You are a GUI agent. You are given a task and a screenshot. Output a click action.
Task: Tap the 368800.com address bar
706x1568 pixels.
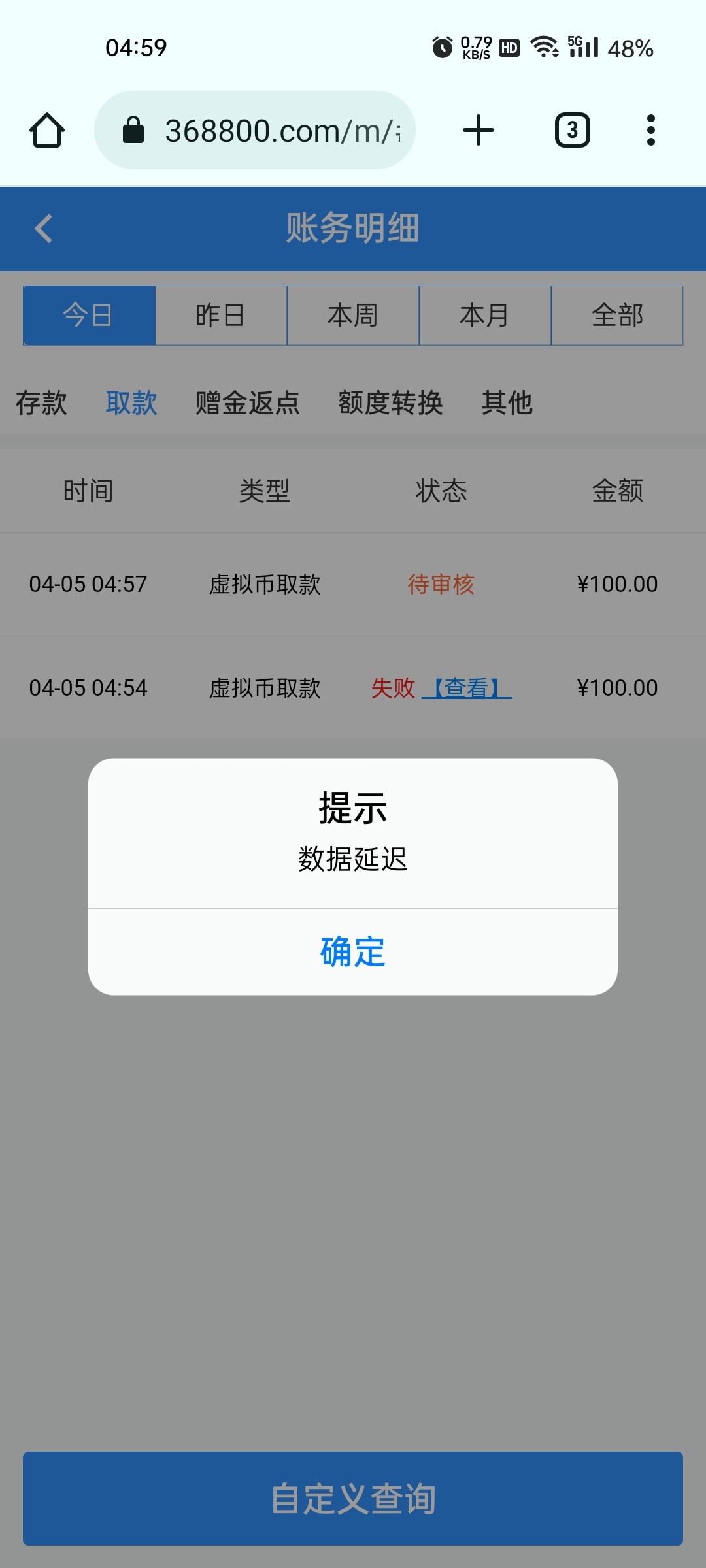(255, 130)
